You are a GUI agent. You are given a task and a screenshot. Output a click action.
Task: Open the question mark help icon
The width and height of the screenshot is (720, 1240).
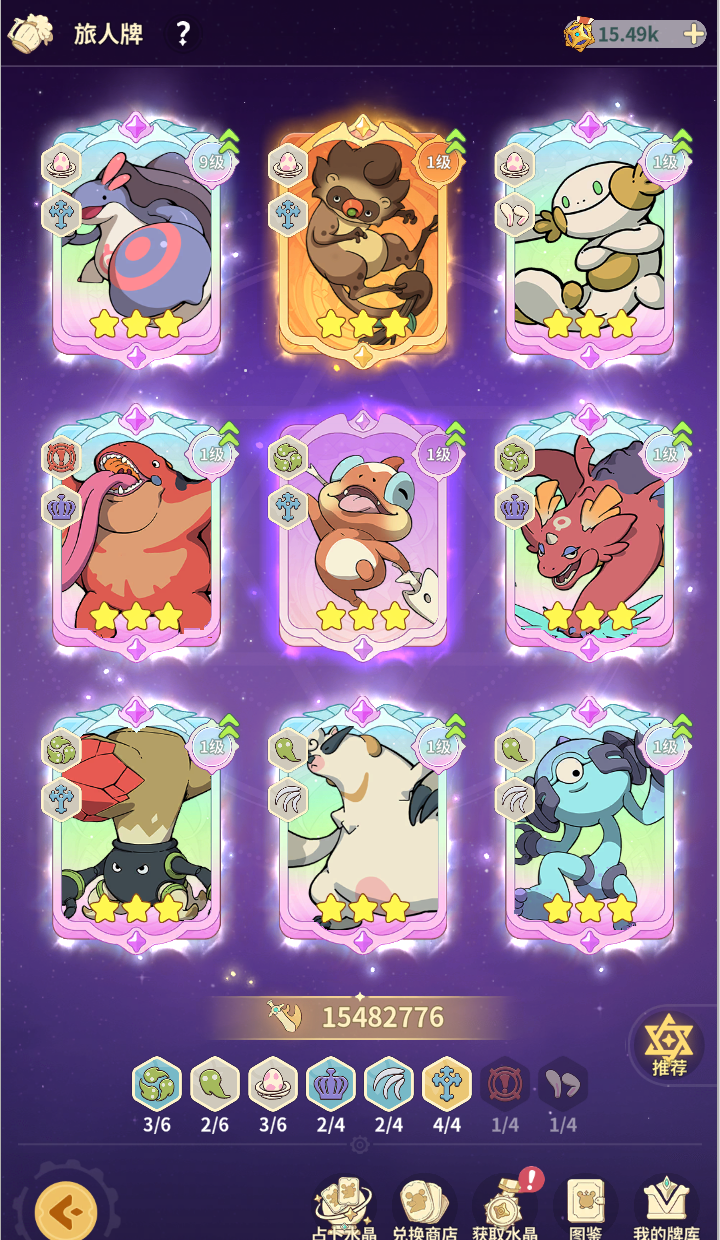coord(183,34)
